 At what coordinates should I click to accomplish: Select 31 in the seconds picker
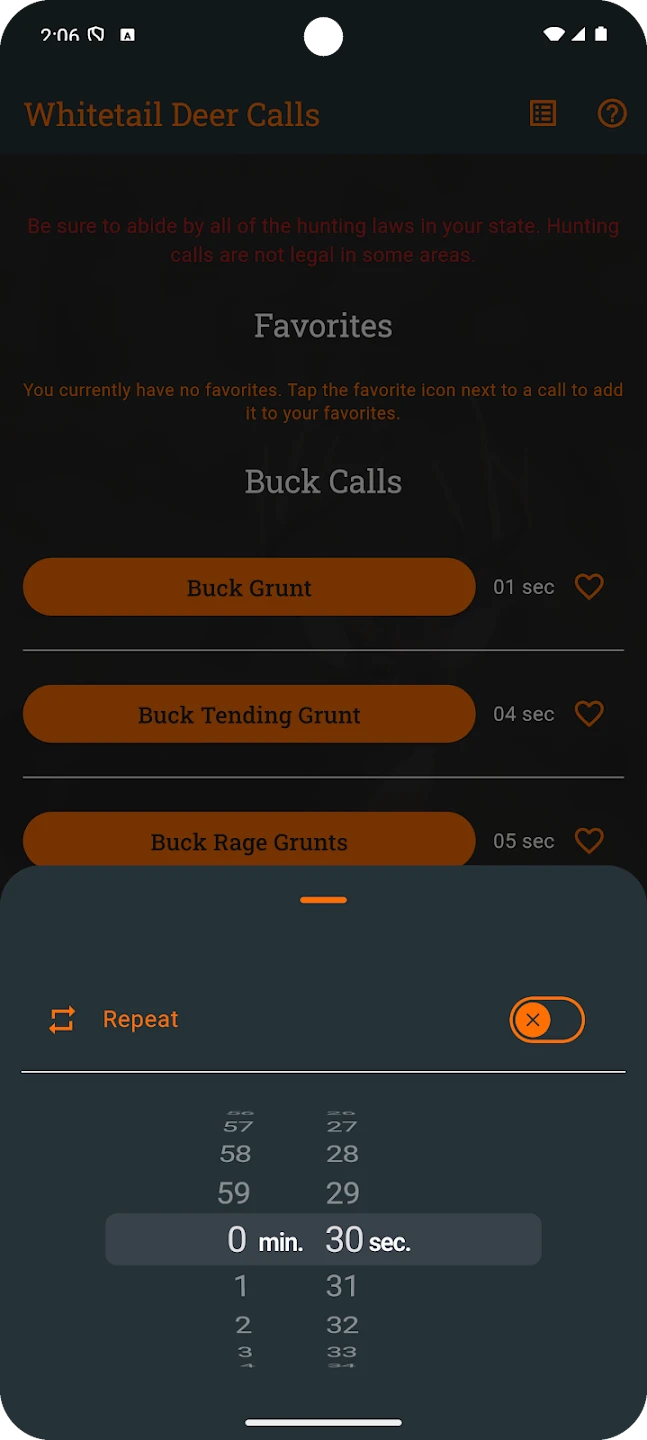coord(342,1286)
